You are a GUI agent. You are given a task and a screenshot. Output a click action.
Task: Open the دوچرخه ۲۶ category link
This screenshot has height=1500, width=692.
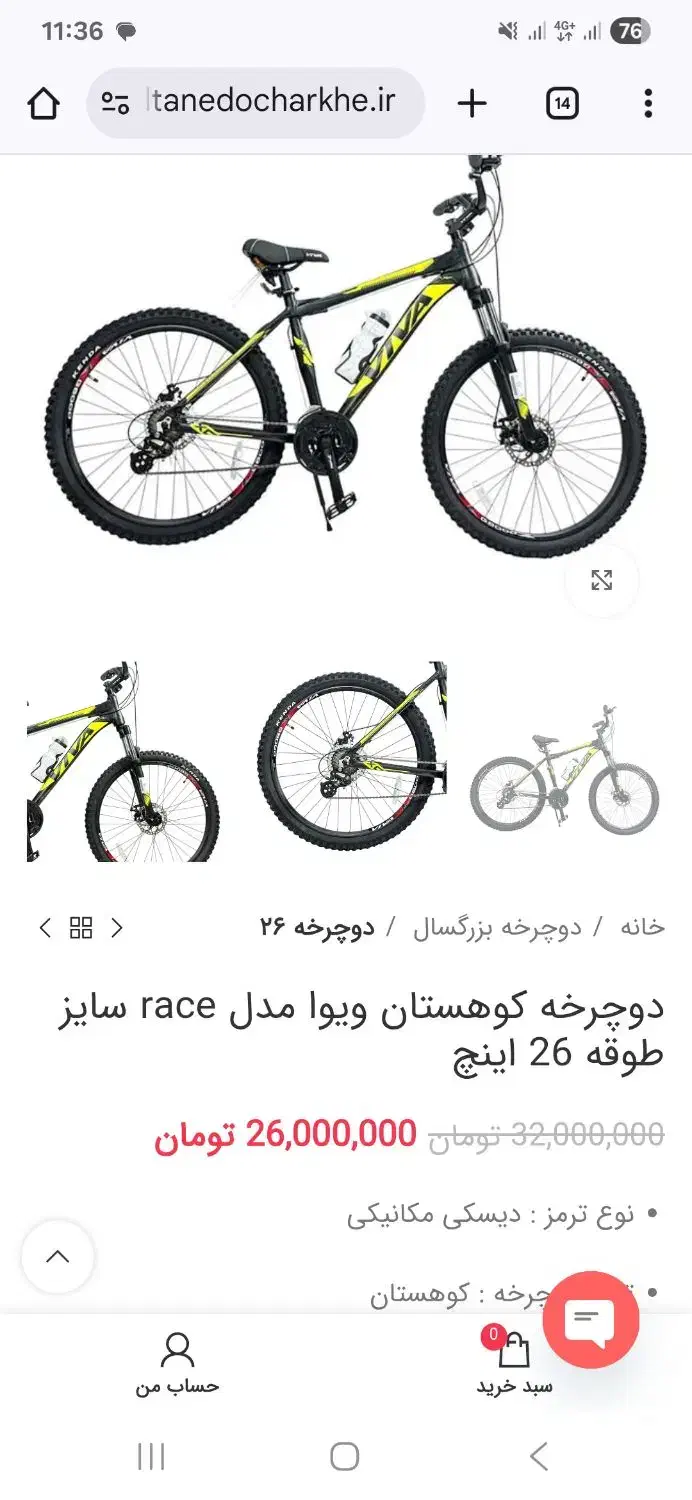click(x=317, y=927)
